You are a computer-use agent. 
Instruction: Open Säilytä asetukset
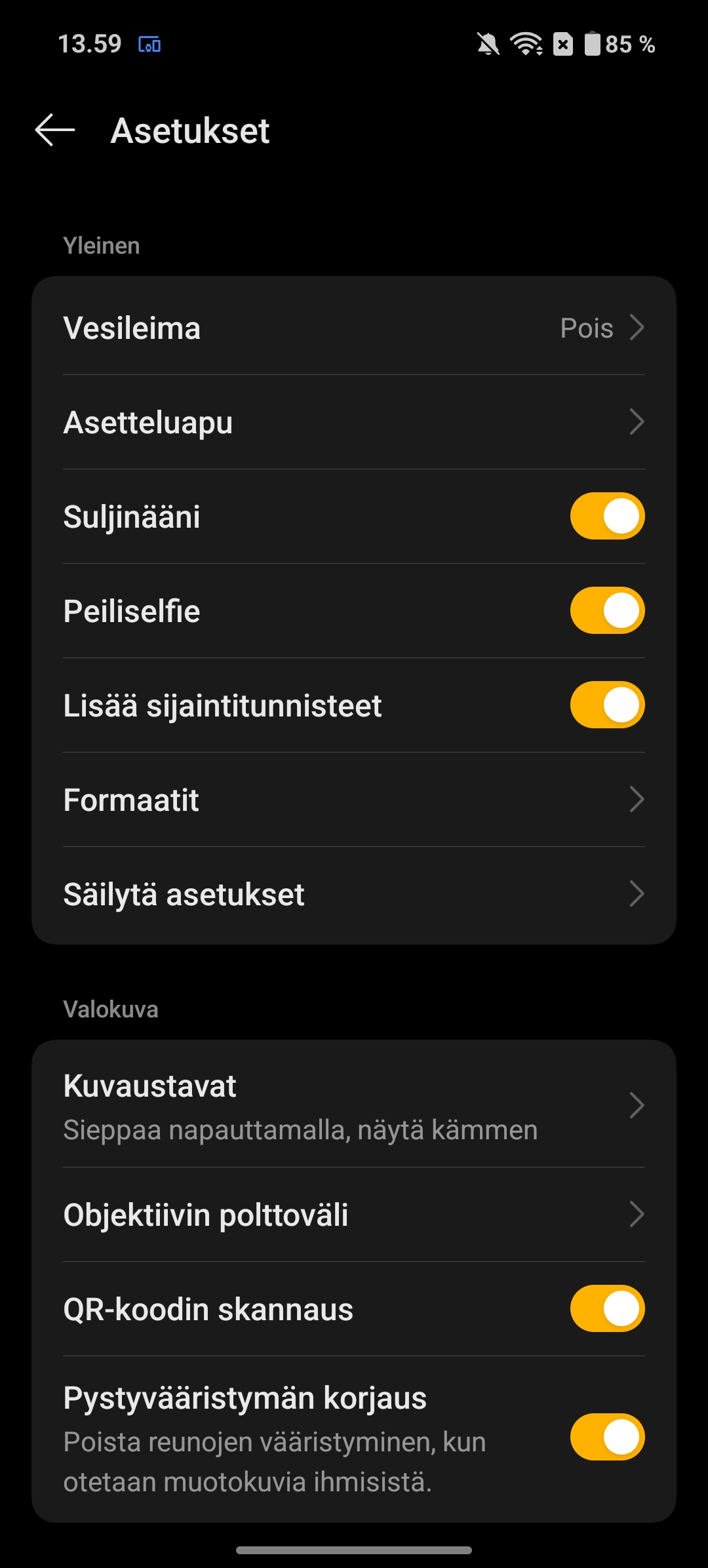(354, 894)
